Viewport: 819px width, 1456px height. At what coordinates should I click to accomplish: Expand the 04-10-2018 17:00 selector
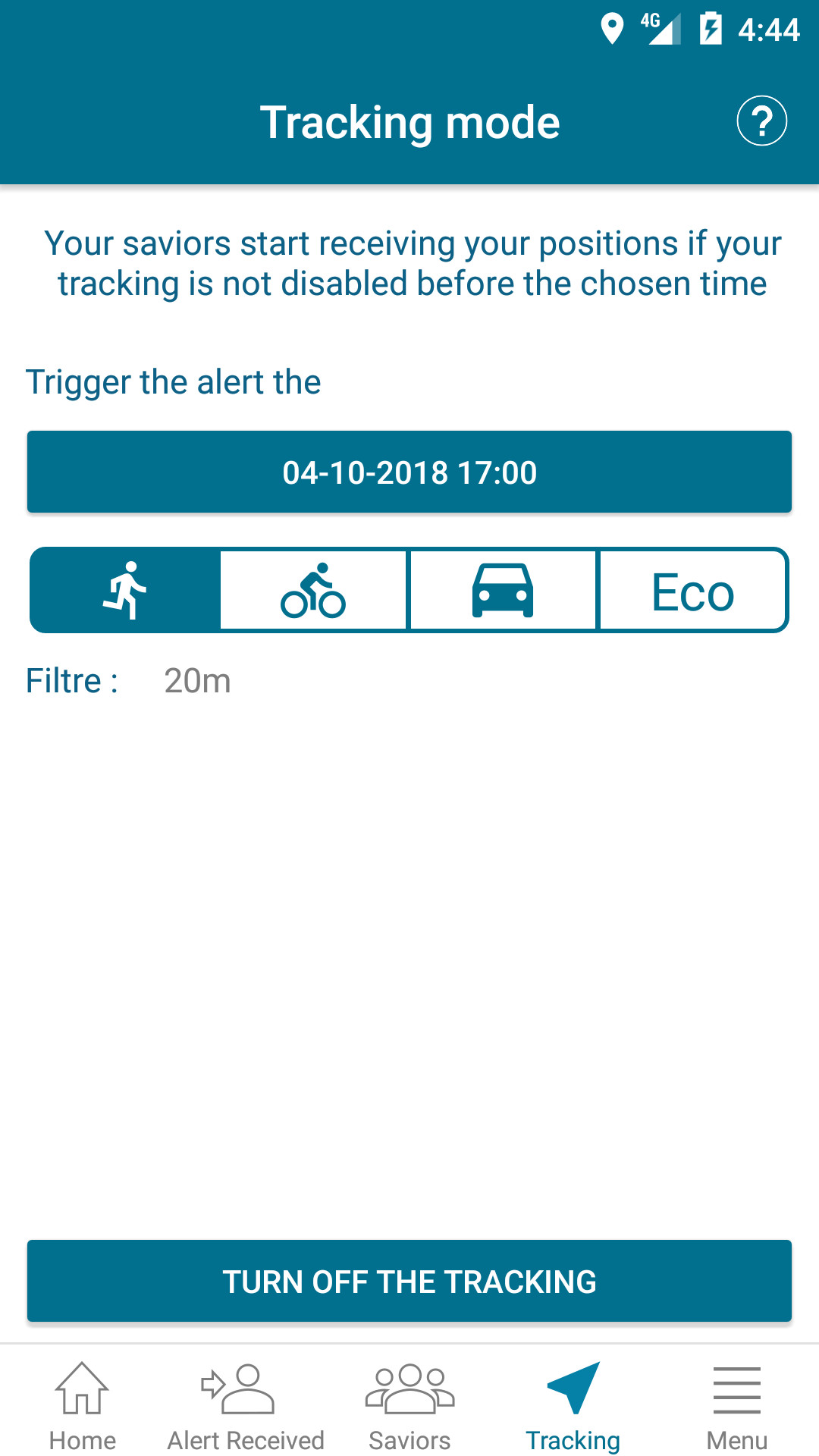click(x=409, y=471)
